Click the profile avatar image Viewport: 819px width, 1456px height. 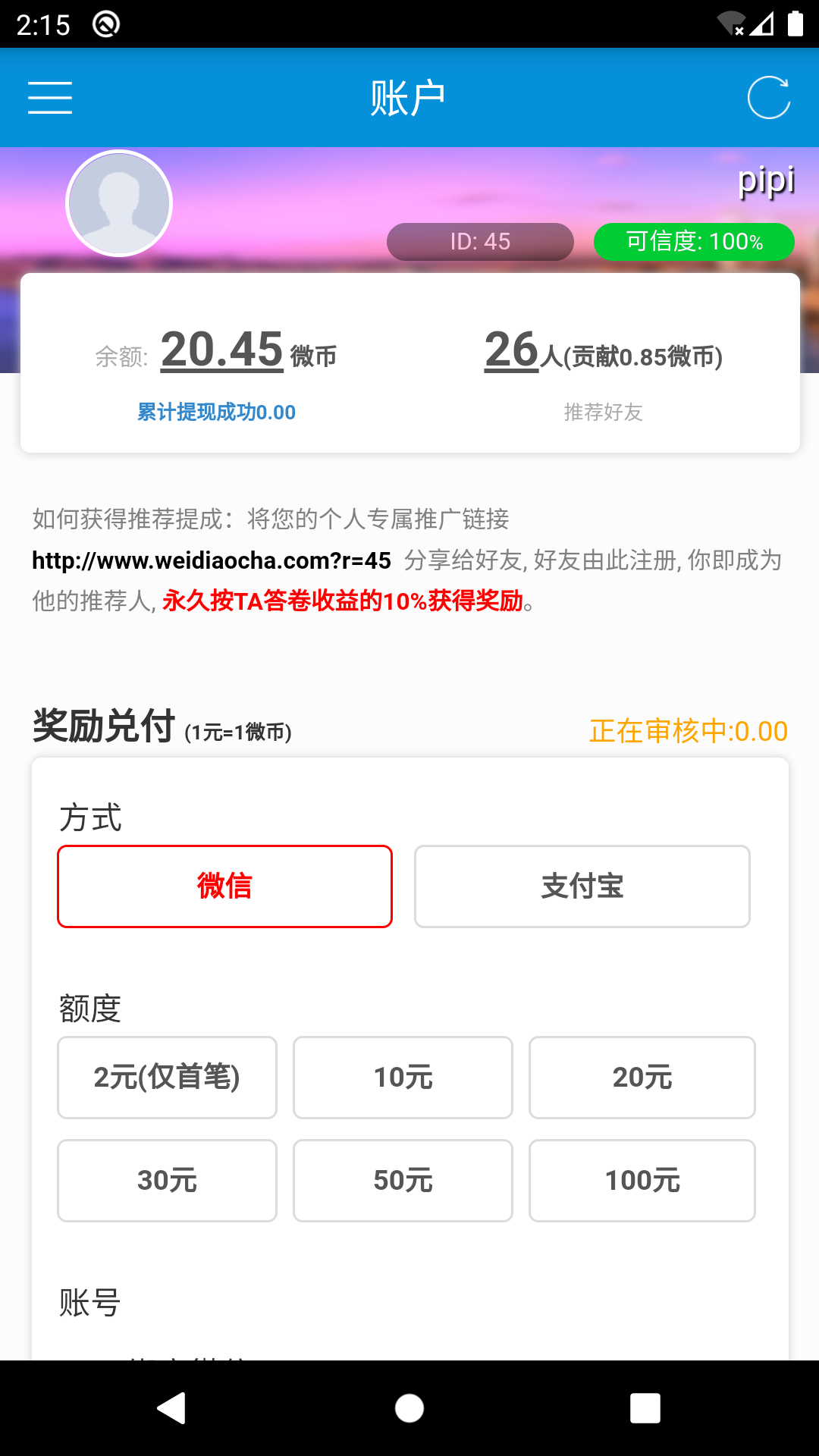click(x=118, y=202)
